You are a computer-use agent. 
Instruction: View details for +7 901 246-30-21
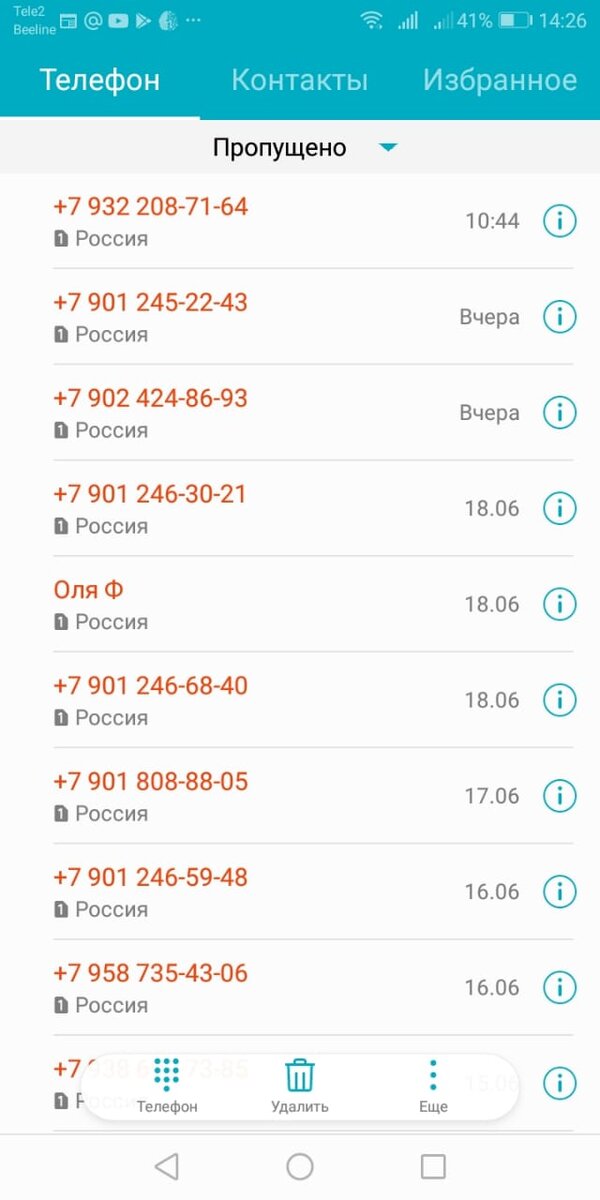[x=560, y=508]
